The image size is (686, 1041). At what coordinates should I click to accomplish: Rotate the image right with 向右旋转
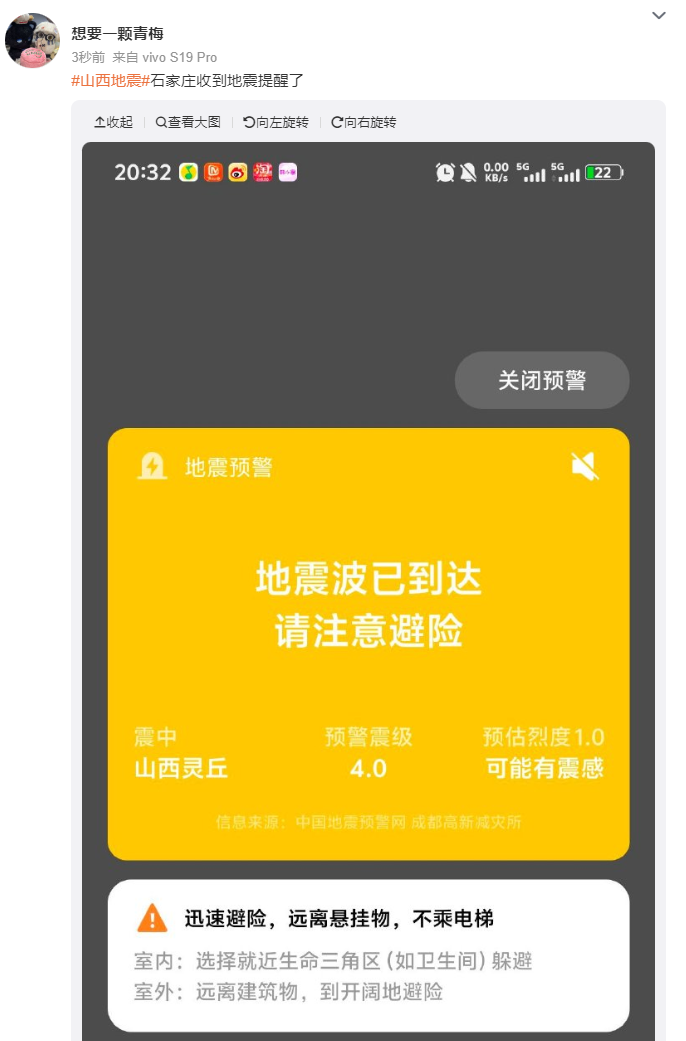click(x=363, y=122)
